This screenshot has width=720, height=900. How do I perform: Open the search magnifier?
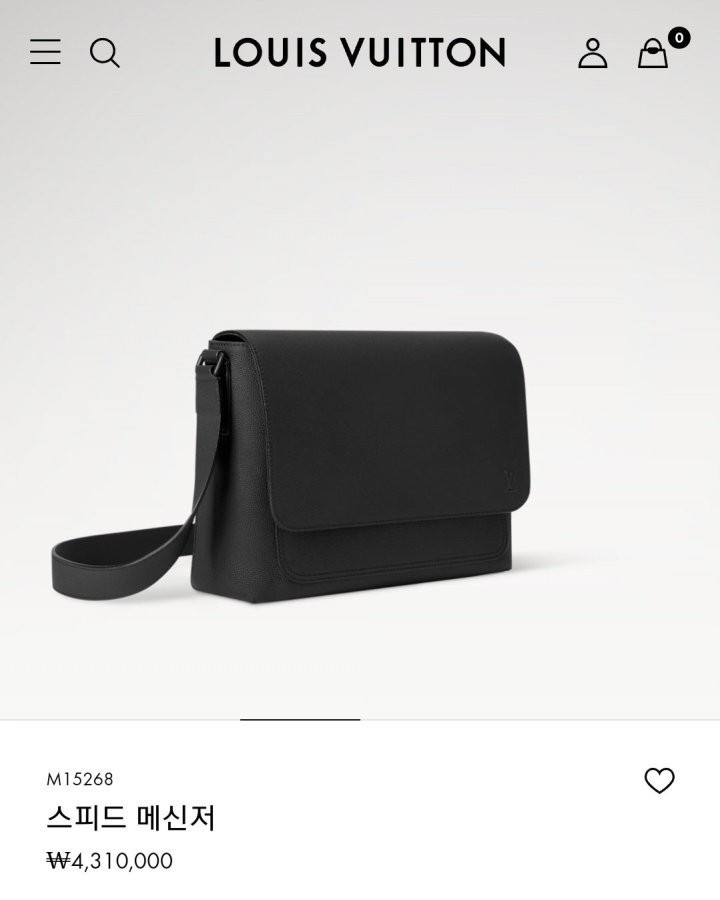[x=104, y=52]
